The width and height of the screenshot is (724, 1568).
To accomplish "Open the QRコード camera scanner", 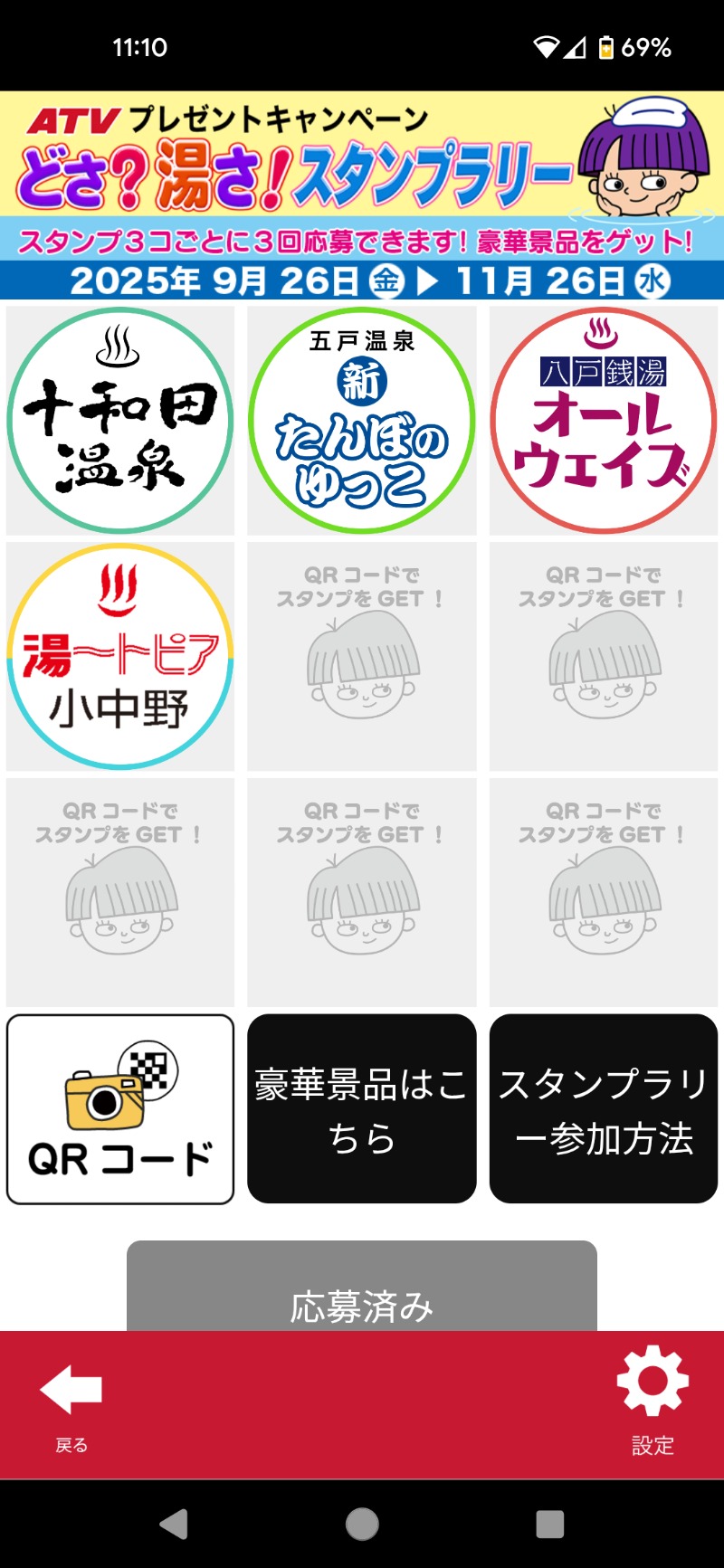I will [120, 1108].
